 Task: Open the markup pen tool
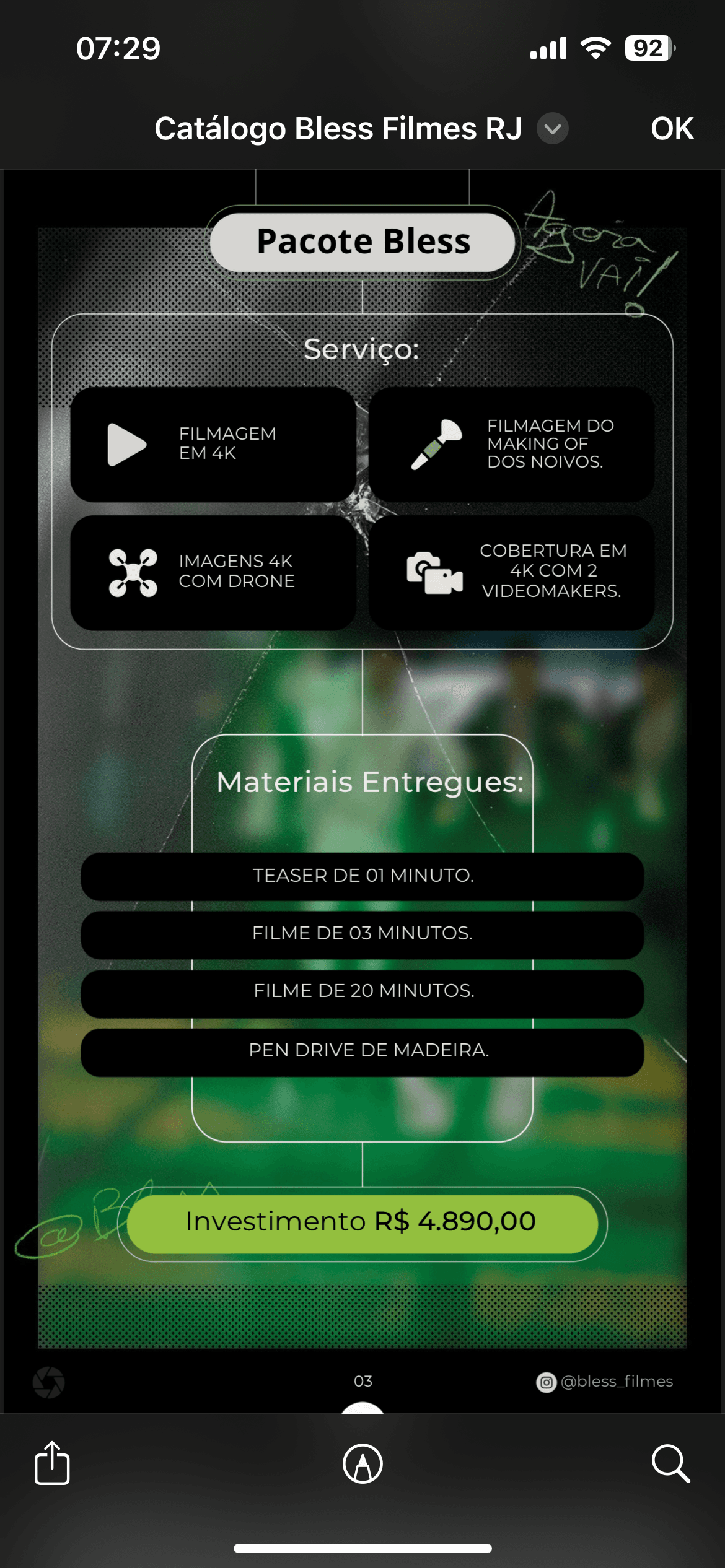(x=362, y=1464)
